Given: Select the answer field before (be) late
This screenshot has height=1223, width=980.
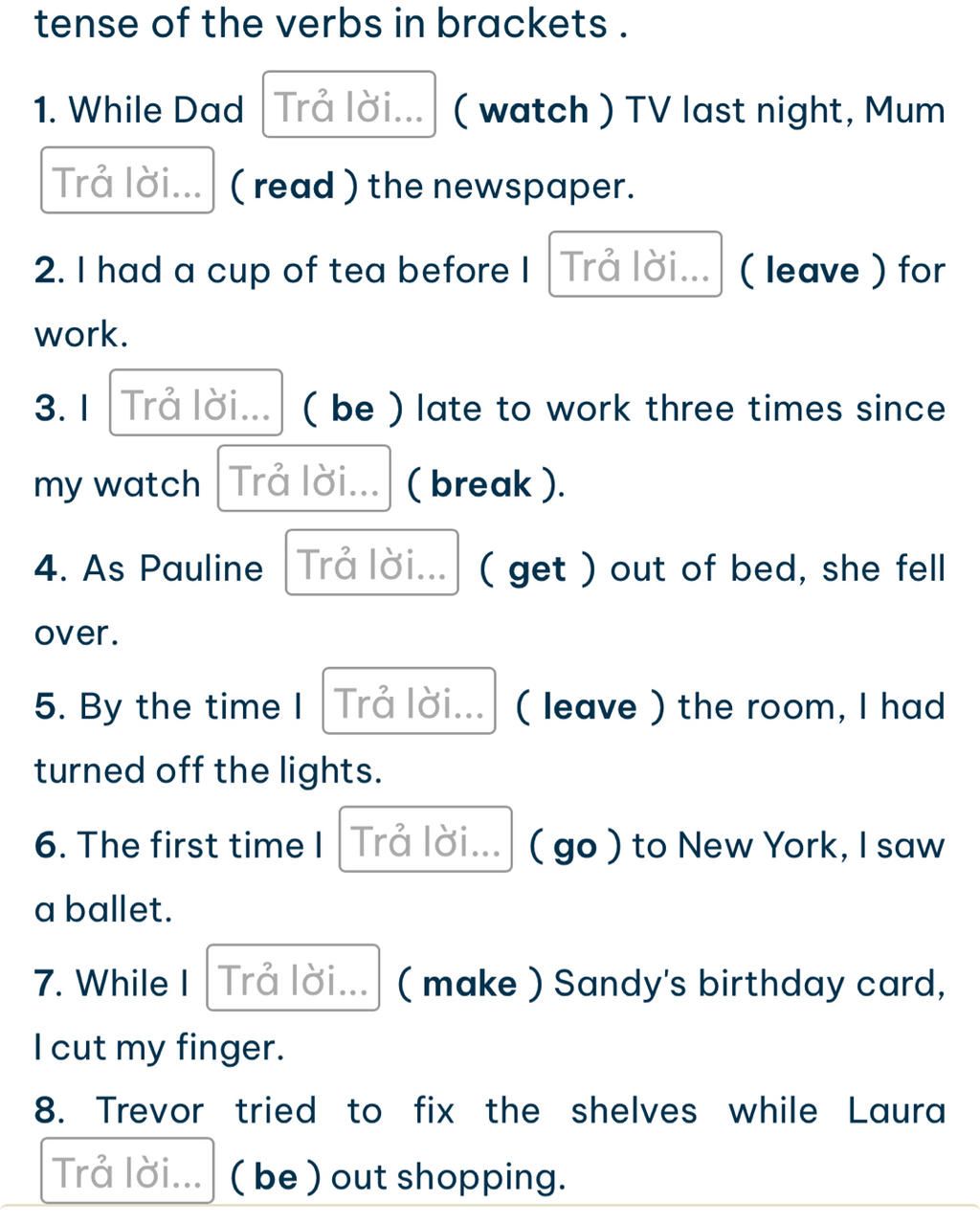Looking at the screenshot, I should (196, 403).
